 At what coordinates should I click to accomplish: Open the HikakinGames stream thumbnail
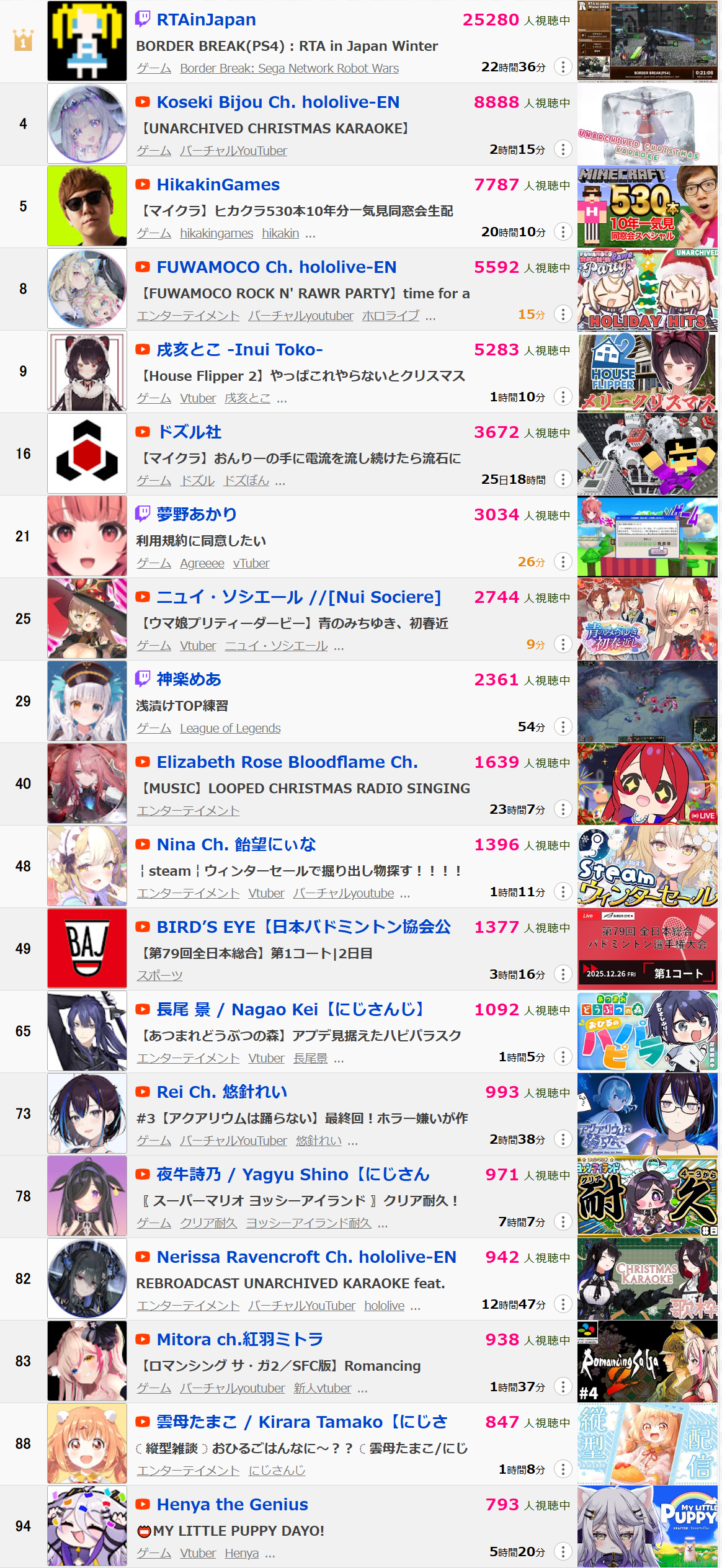[647, 207]
